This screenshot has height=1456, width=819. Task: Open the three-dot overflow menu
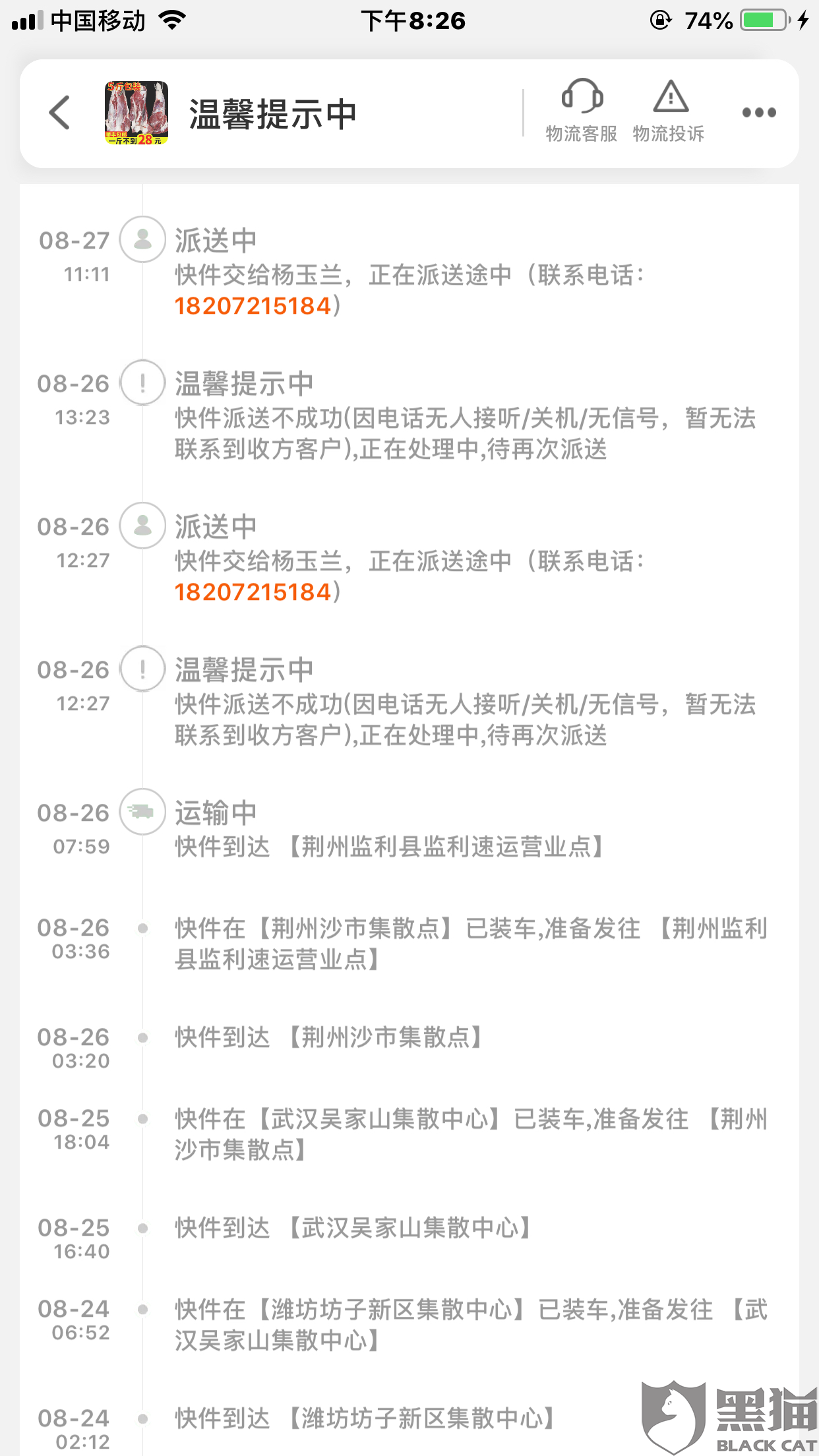pyautogui.click(x=759, y=113)
